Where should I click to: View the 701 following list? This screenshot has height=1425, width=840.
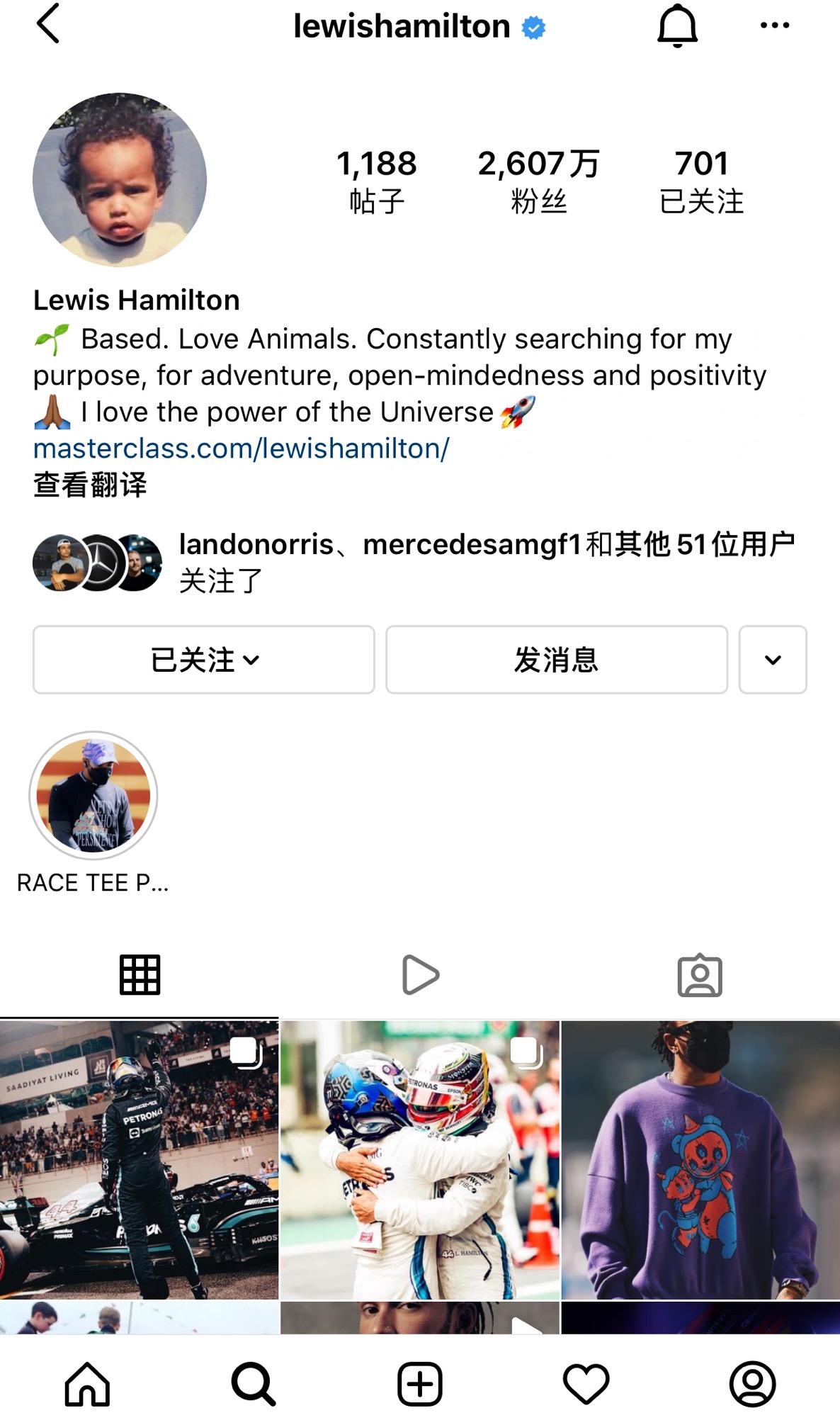click(701, 181)
